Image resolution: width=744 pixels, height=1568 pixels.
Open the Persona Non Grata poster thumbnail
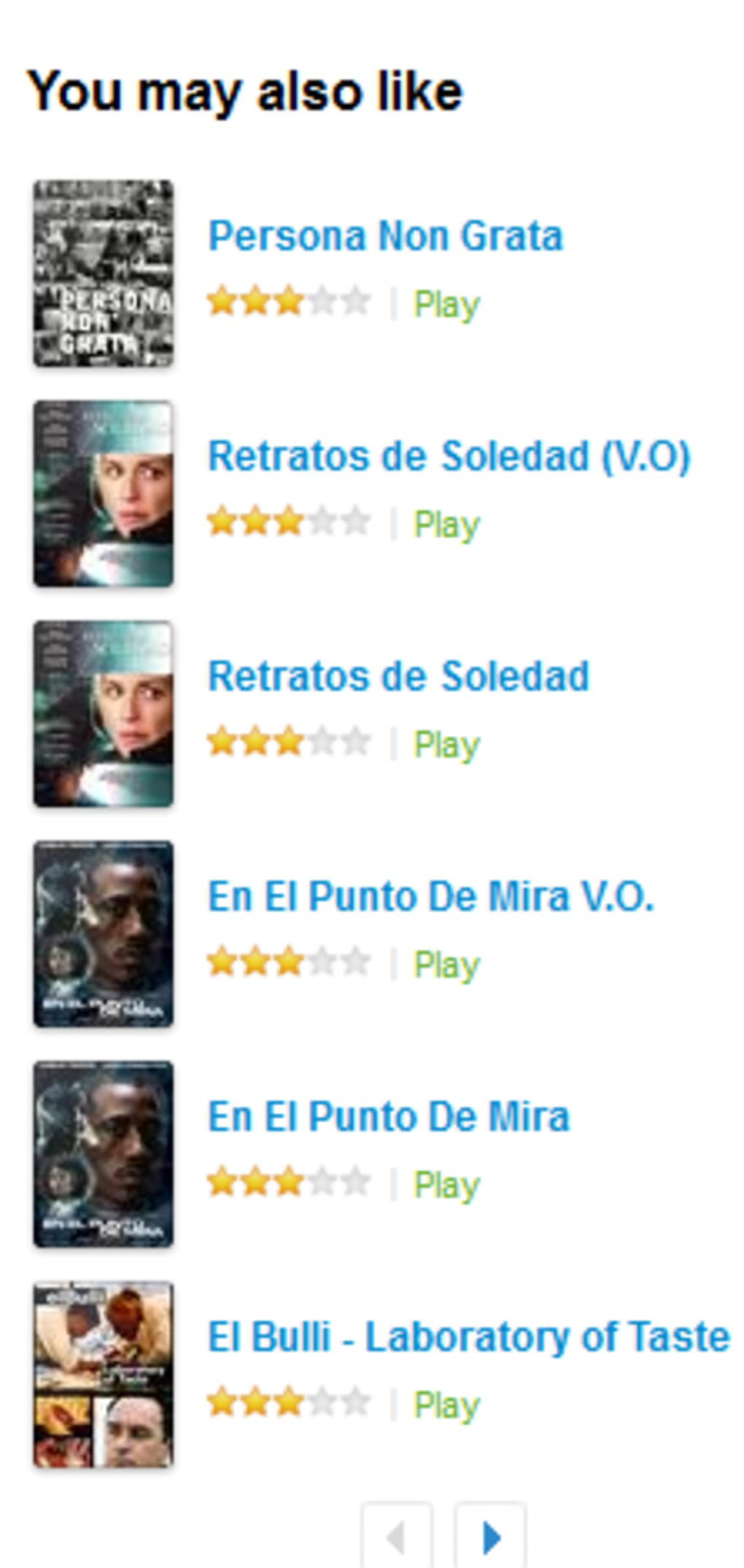point(103,273)
